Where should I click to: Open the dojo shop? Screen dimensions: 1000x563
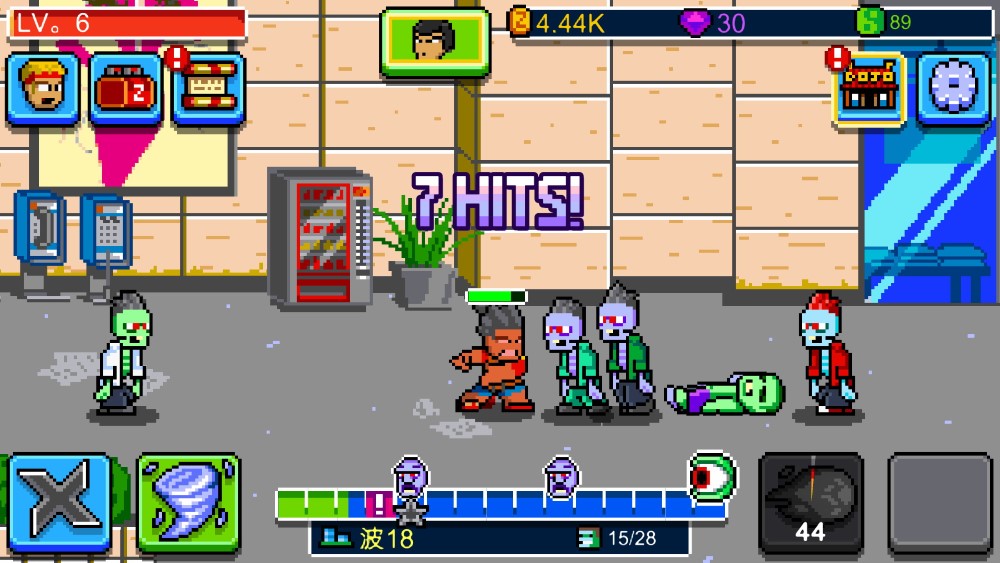pos(868,89)
